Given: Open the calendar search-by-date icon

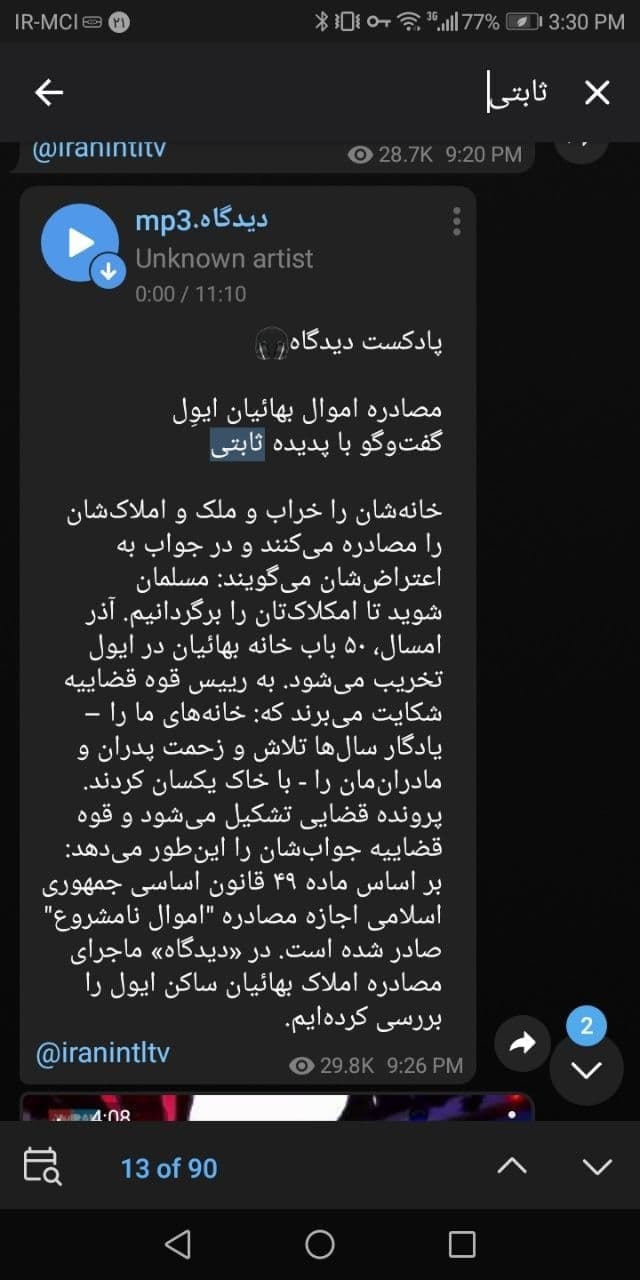Looking at the screenshot, I should [x=42, y=1166].
